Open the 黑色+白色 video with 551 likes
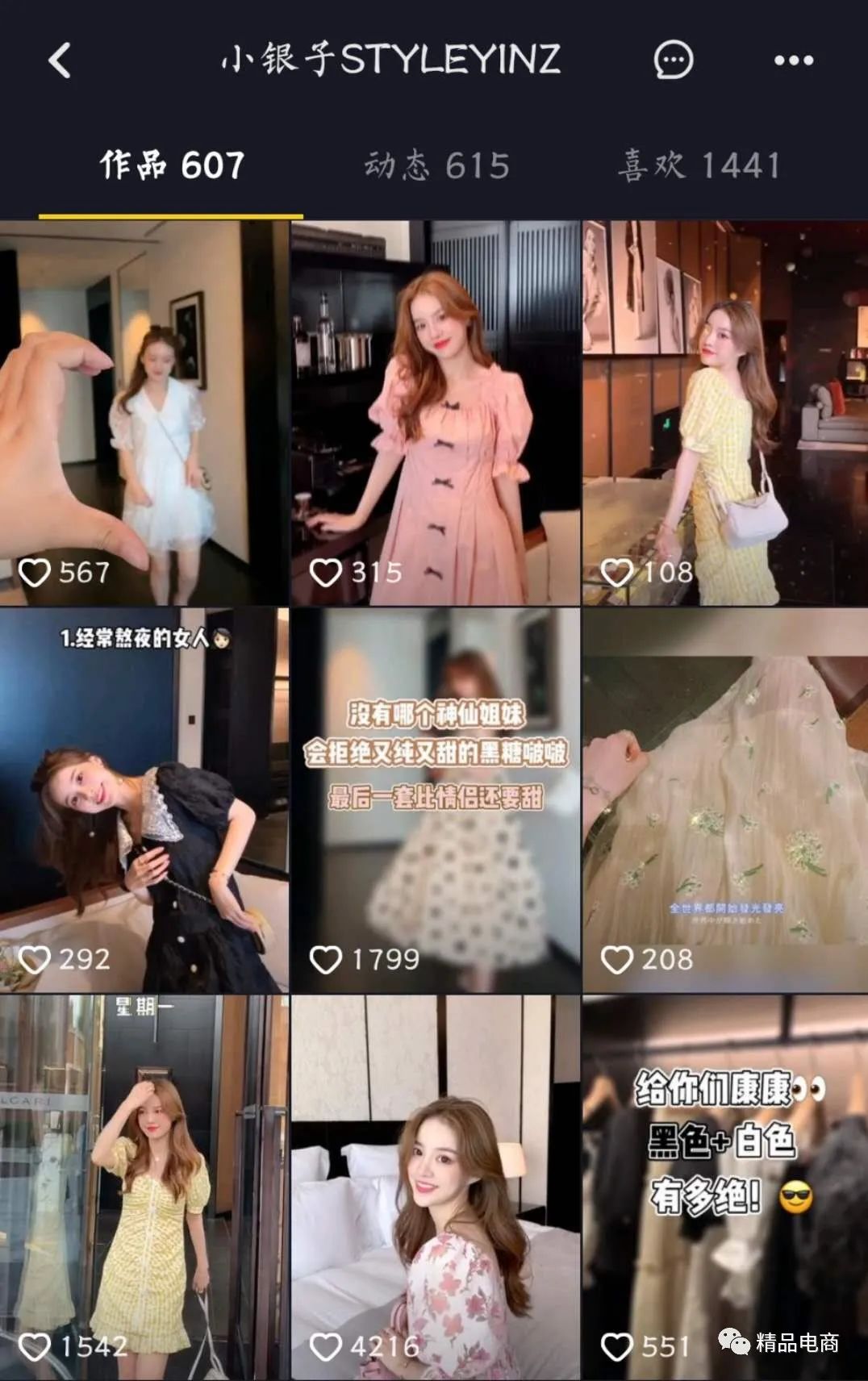 click(724, 1186)
